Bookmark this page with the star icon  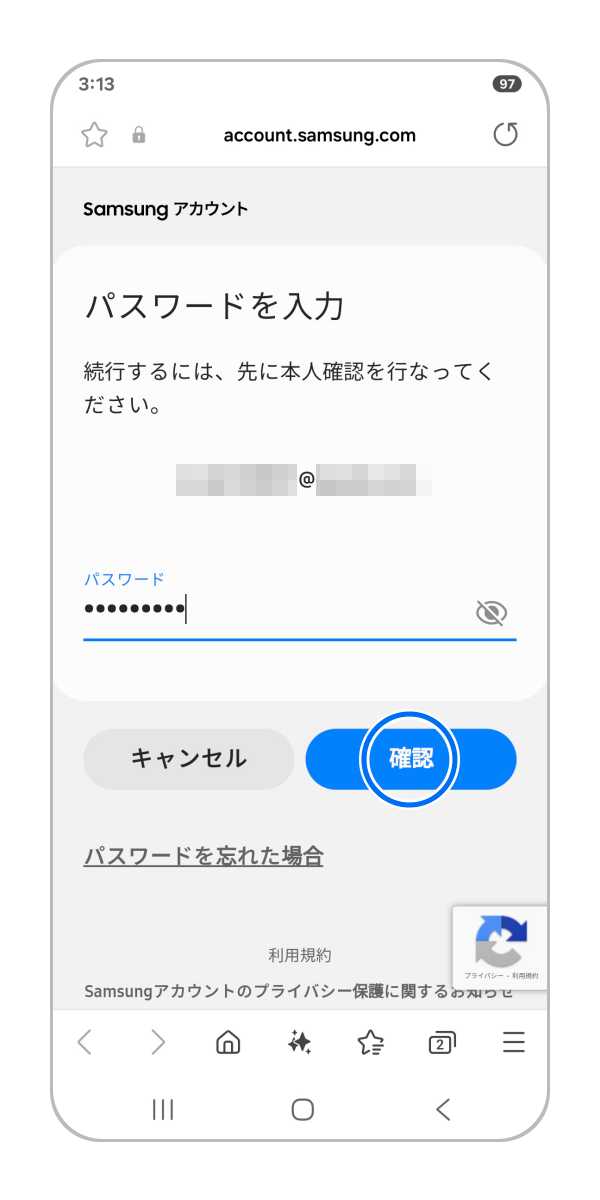click(x=94, y=136)
